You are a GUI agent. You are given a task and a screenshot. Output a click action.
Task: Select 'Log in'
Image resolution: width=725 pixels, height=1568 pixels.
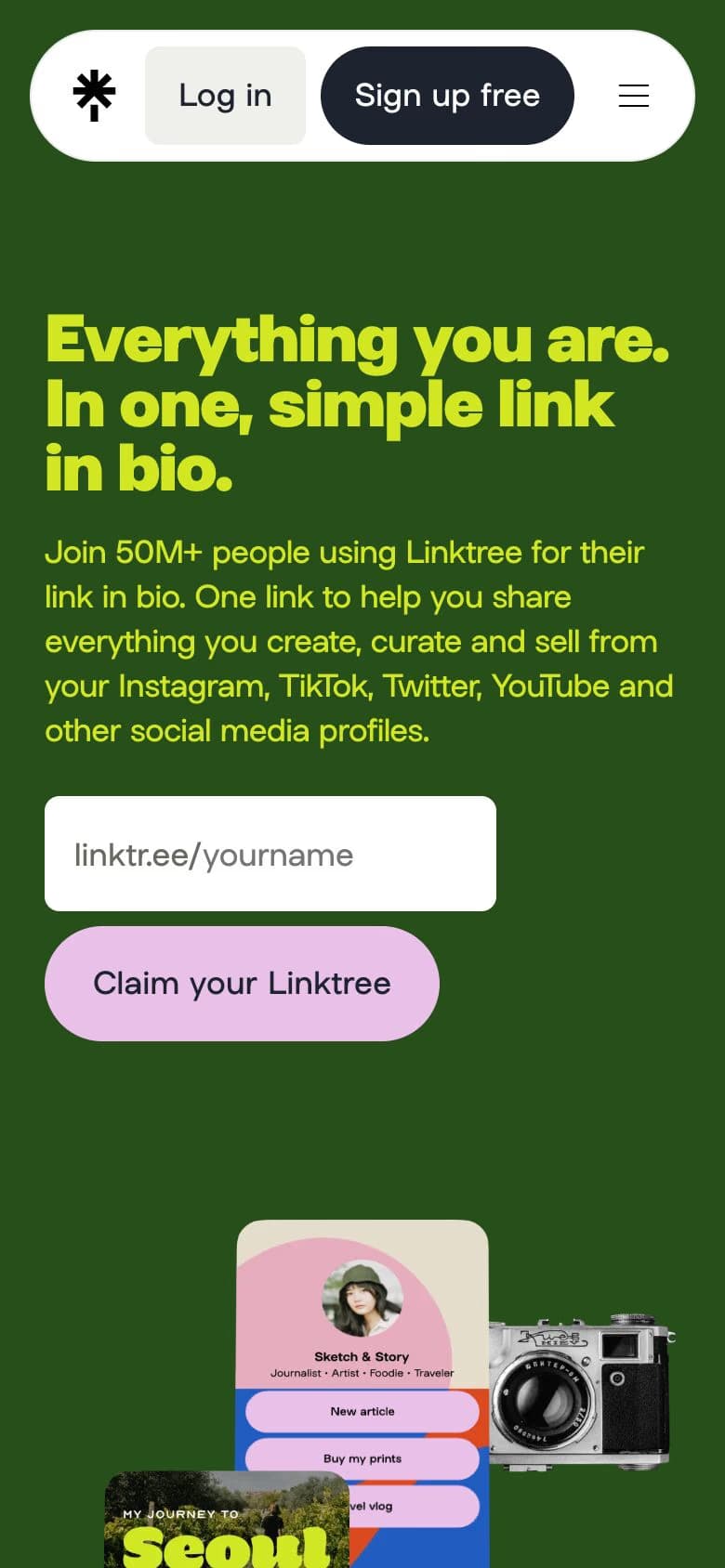coord(225,95)
